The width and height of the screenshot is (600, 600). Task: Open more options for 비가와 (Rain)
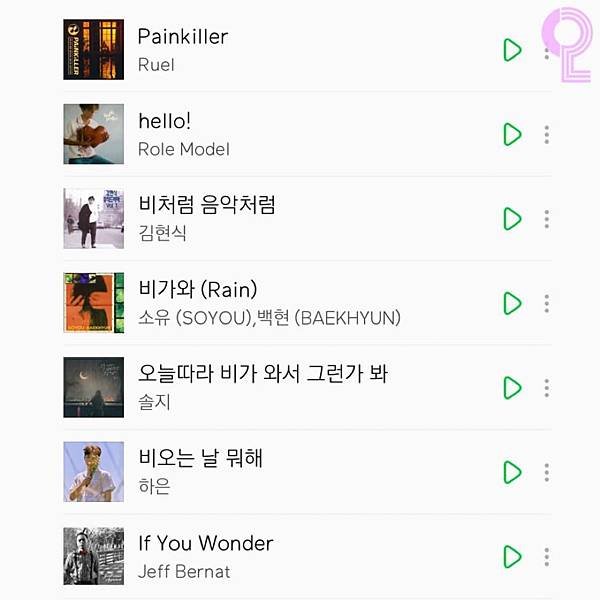(546, 303)
